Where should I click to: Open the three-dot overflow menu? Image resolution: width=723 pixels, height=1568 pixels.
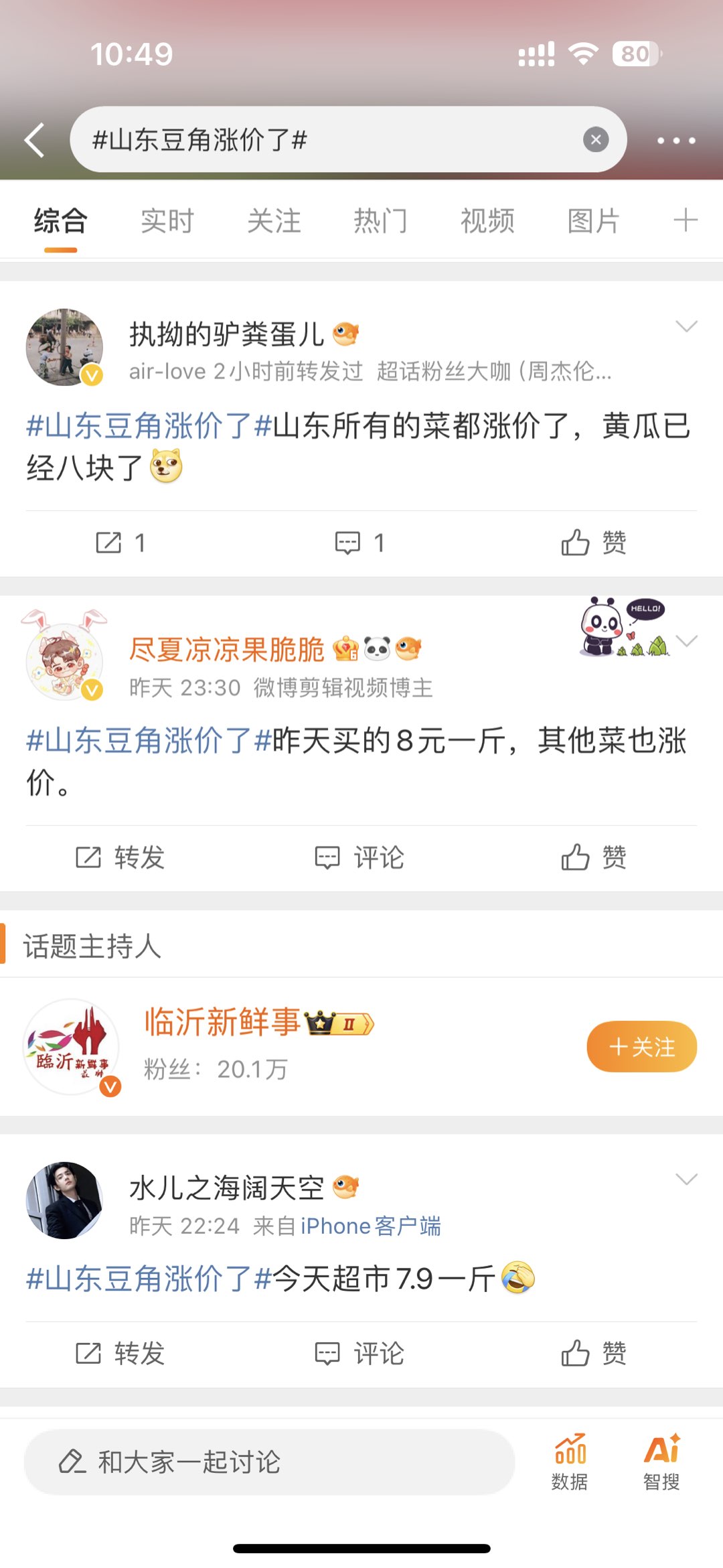click(x=675, y=141)
